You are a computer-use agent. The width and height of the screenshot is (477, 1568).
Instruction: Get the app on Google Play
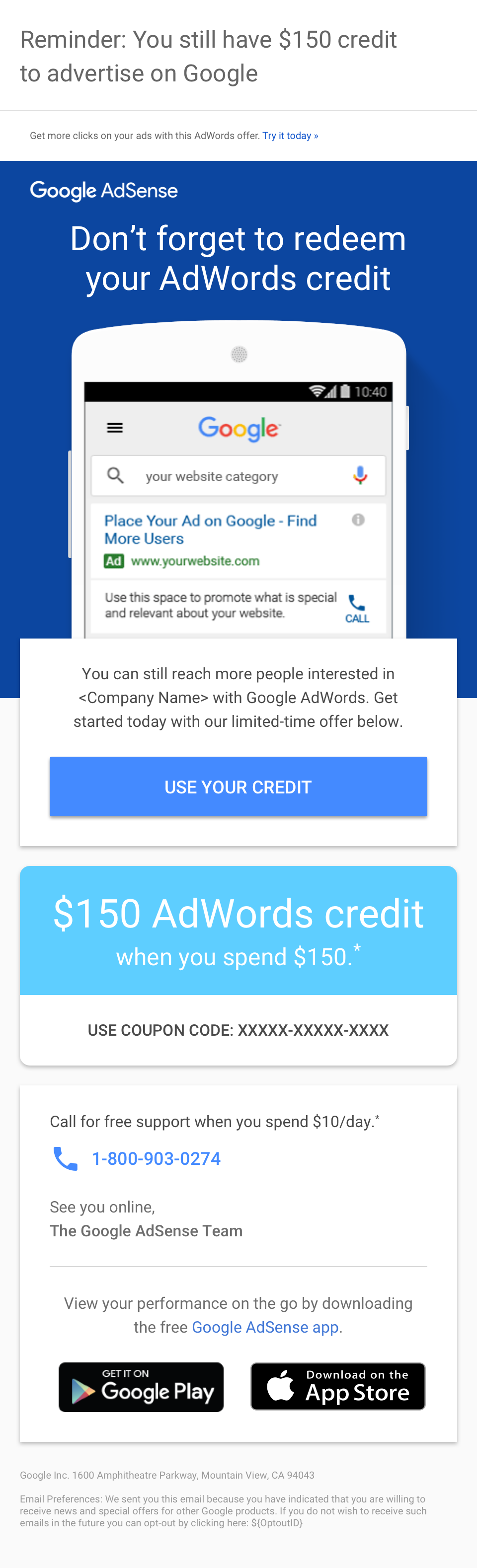pyautogui.click(x=141, y=1387)
